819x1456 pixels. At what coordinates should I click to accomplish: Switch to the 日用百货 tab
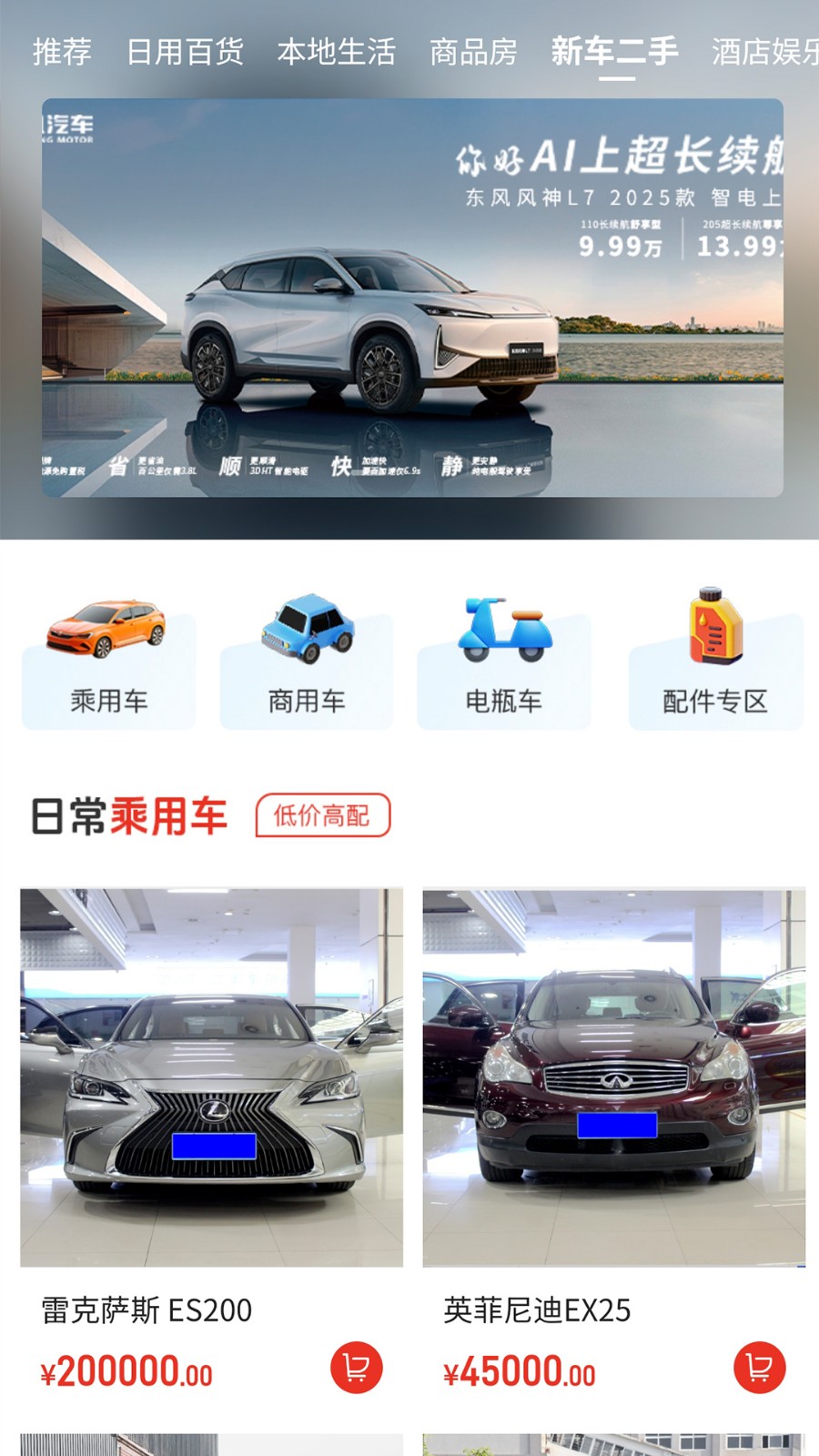pos(185,52)
